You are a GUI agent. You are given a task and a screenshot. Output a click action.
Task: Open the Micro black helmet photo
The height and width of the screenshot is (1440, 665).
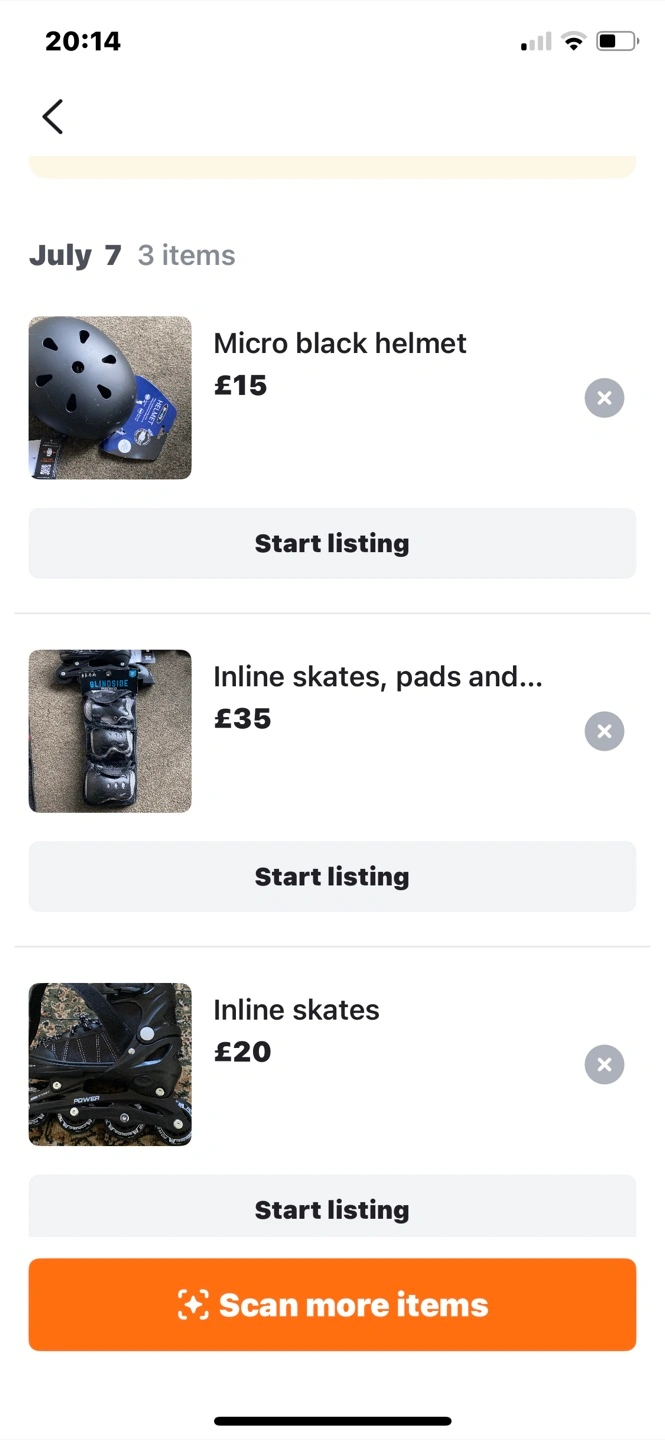(x=110, y=398)
